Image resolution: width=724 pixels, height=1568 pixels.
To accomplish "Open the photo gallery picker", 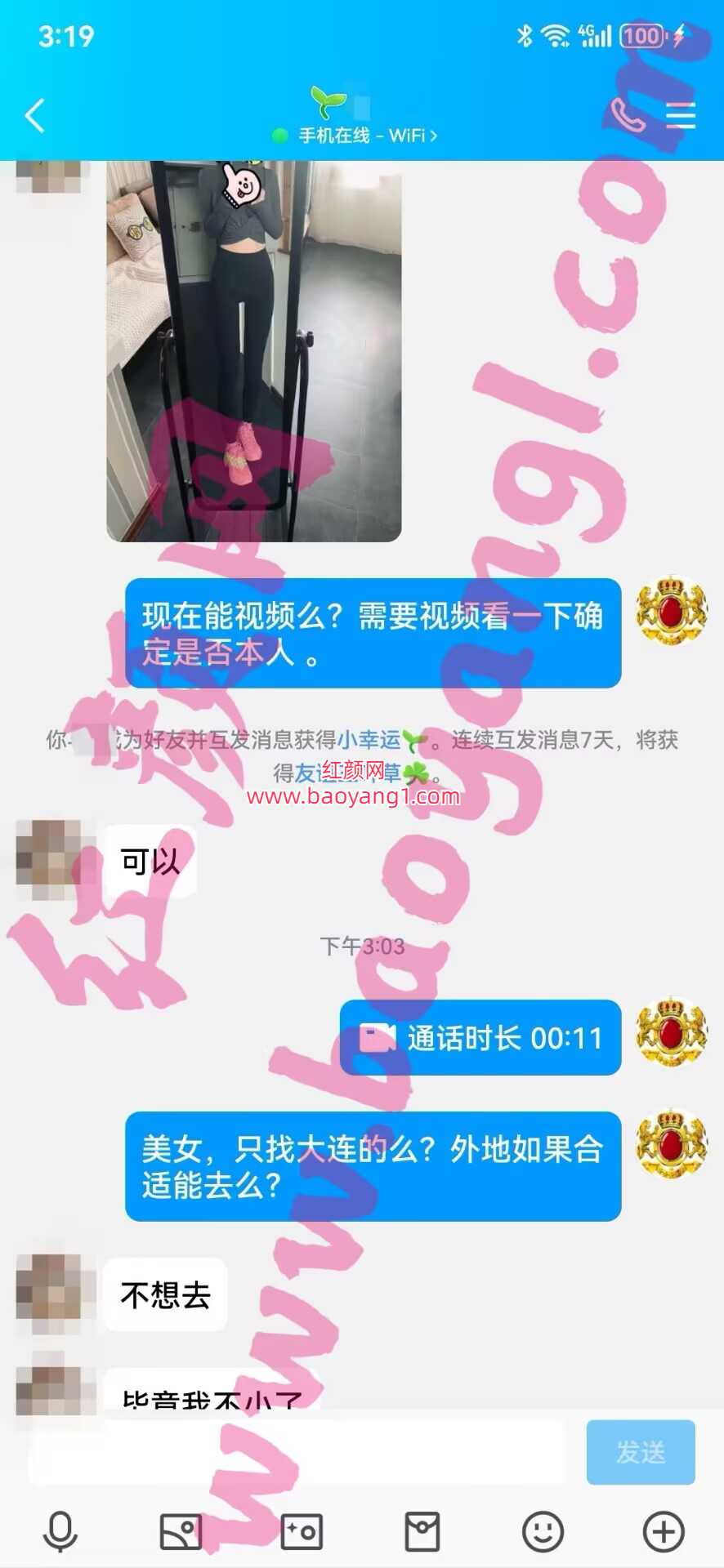I will [x=181, y=1531].
